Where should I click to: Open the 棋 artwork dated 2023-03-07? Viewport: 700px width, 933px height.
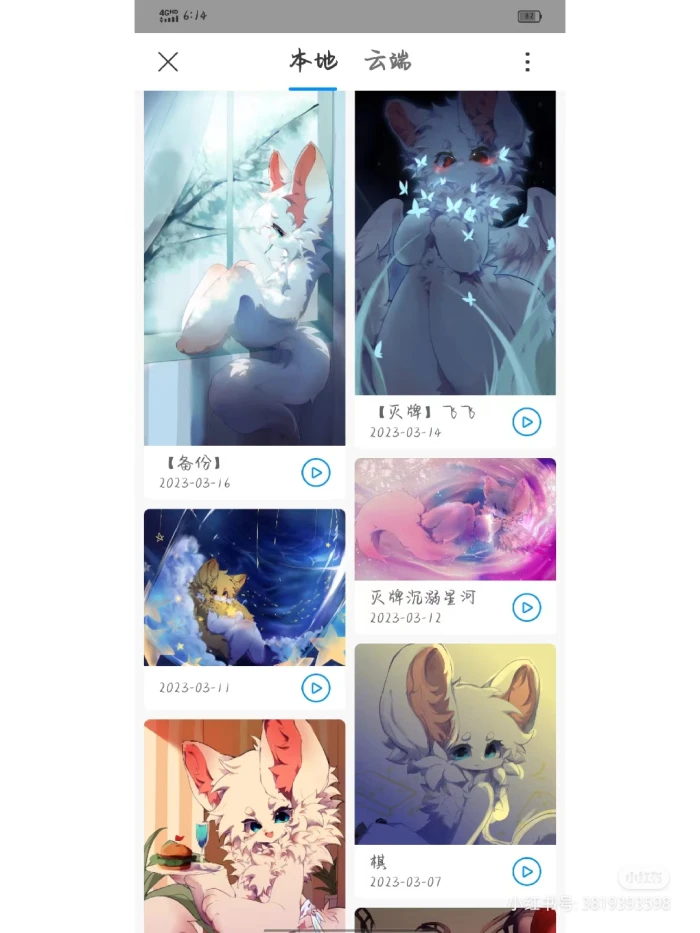click(x=455, y=744)
